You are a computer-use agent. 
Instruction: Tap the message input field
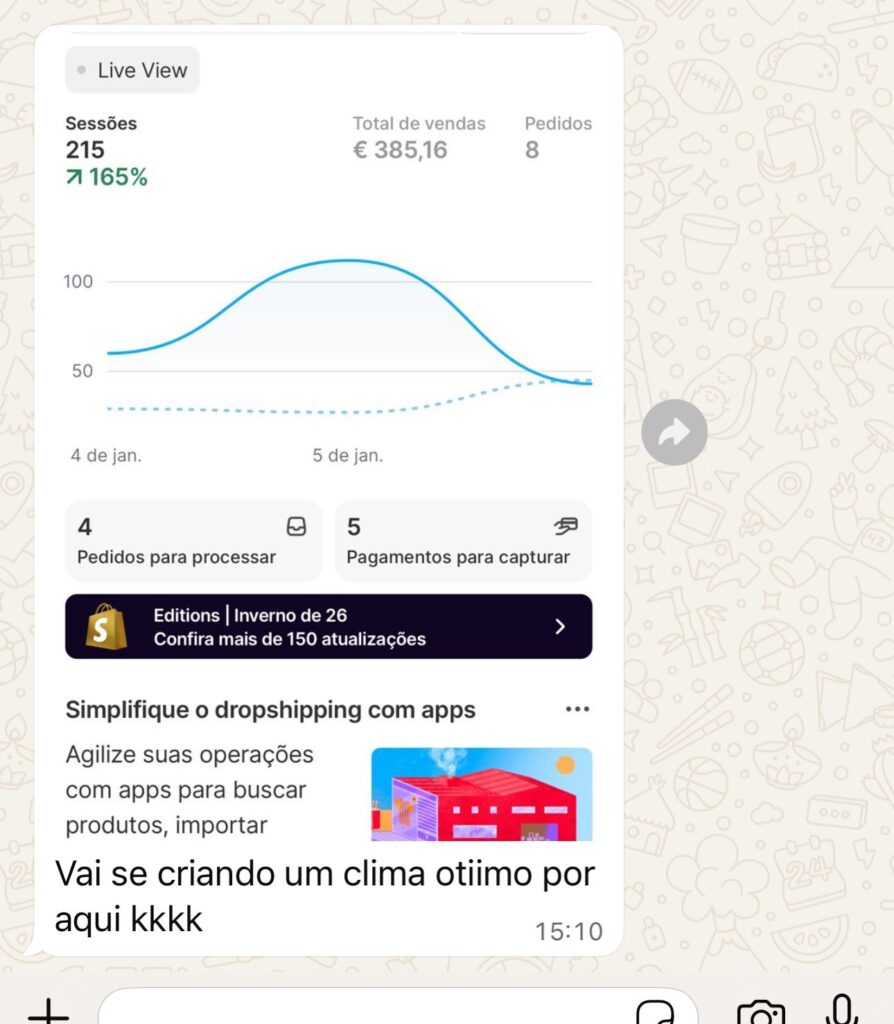(360, 1010)
